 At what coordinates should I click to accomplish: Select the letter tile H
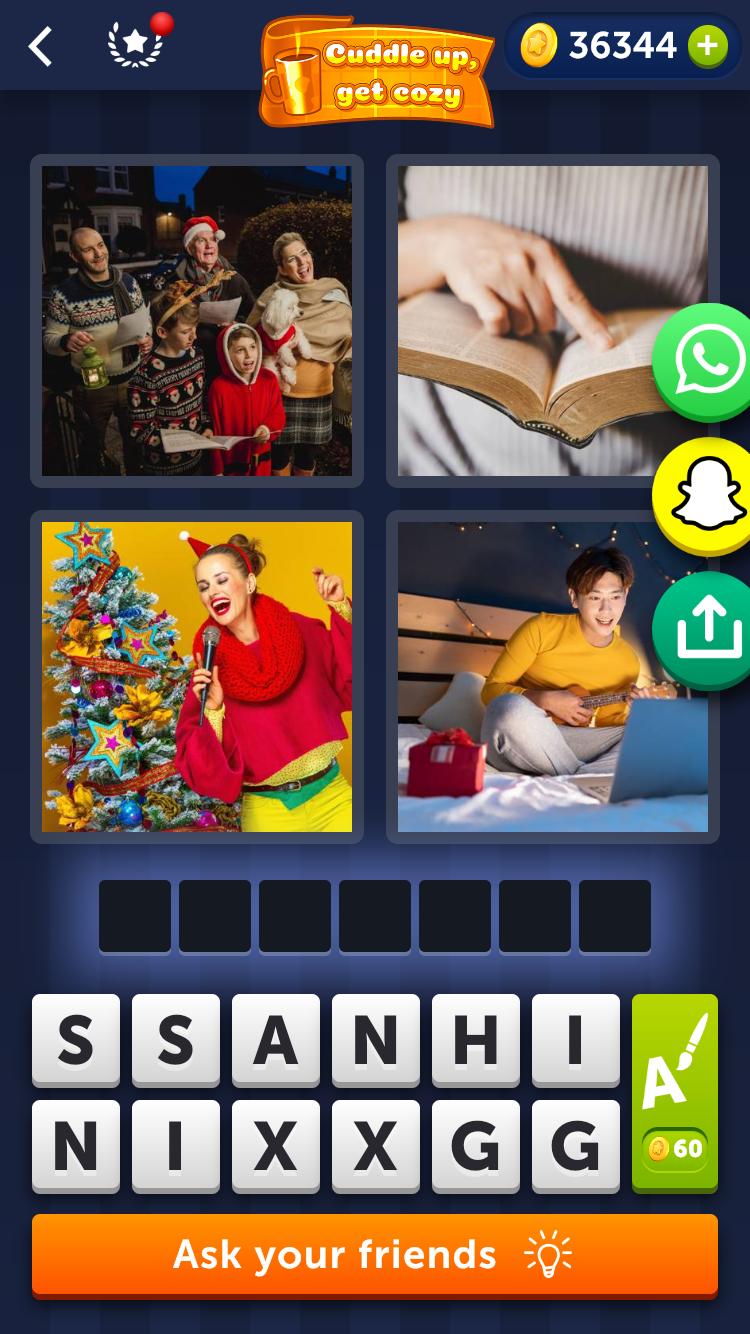click(476, 1040)
